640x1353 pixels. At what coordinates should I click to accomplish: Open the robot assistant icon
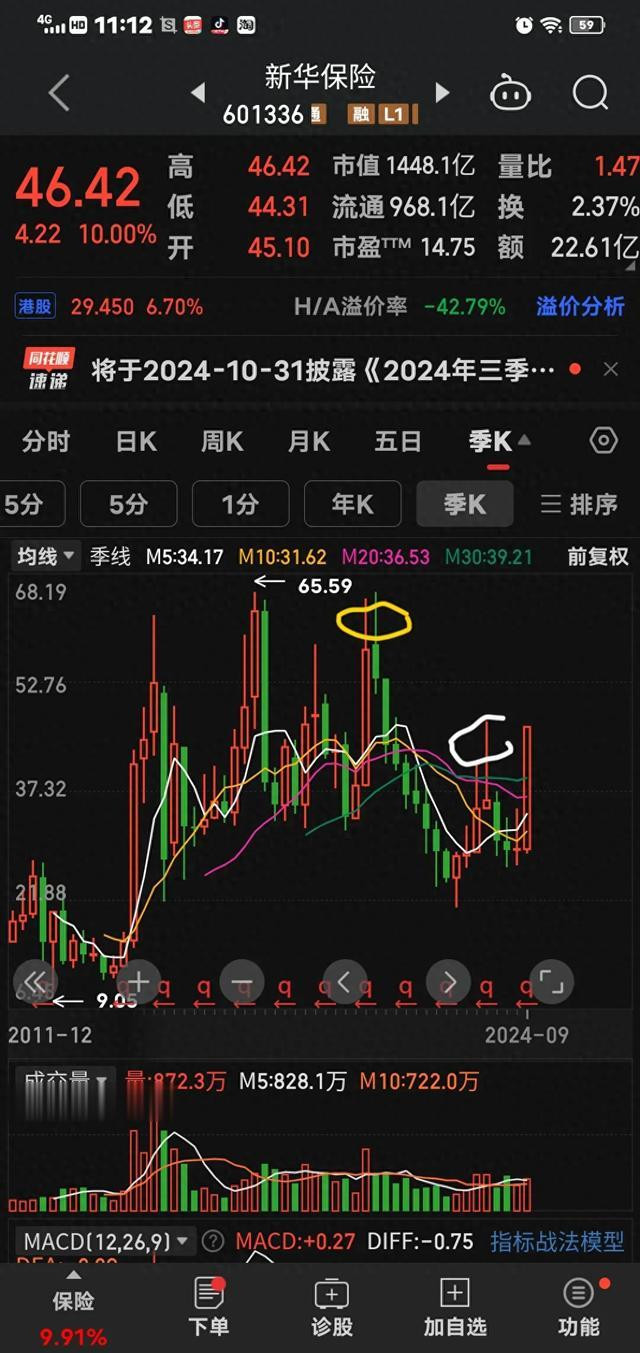pos(510,93)
